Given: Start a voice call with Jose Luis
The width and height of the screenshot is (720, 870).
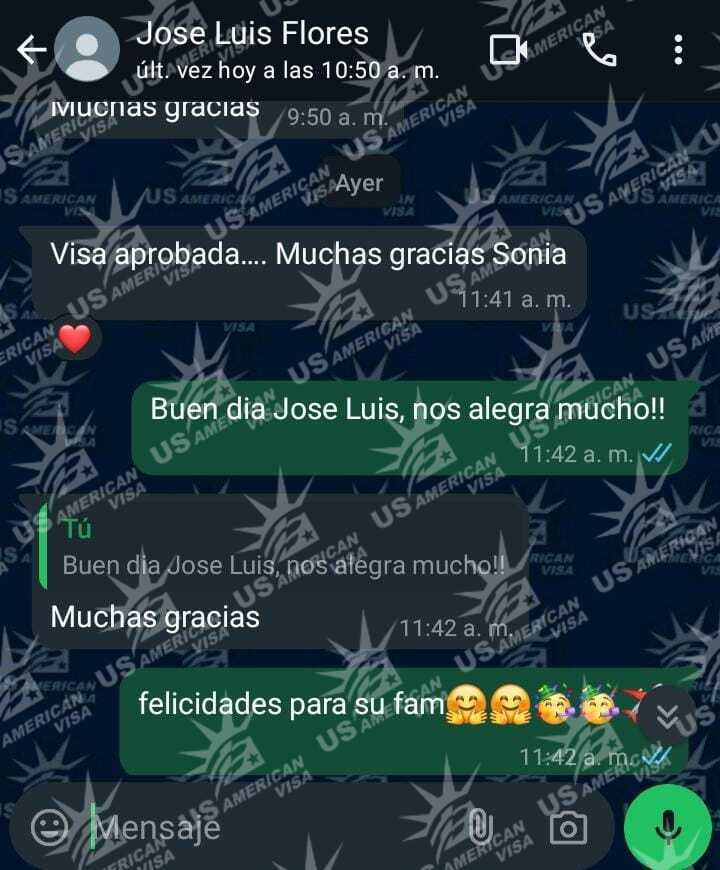Looking at the screenshot, I should tap(599, 49).
